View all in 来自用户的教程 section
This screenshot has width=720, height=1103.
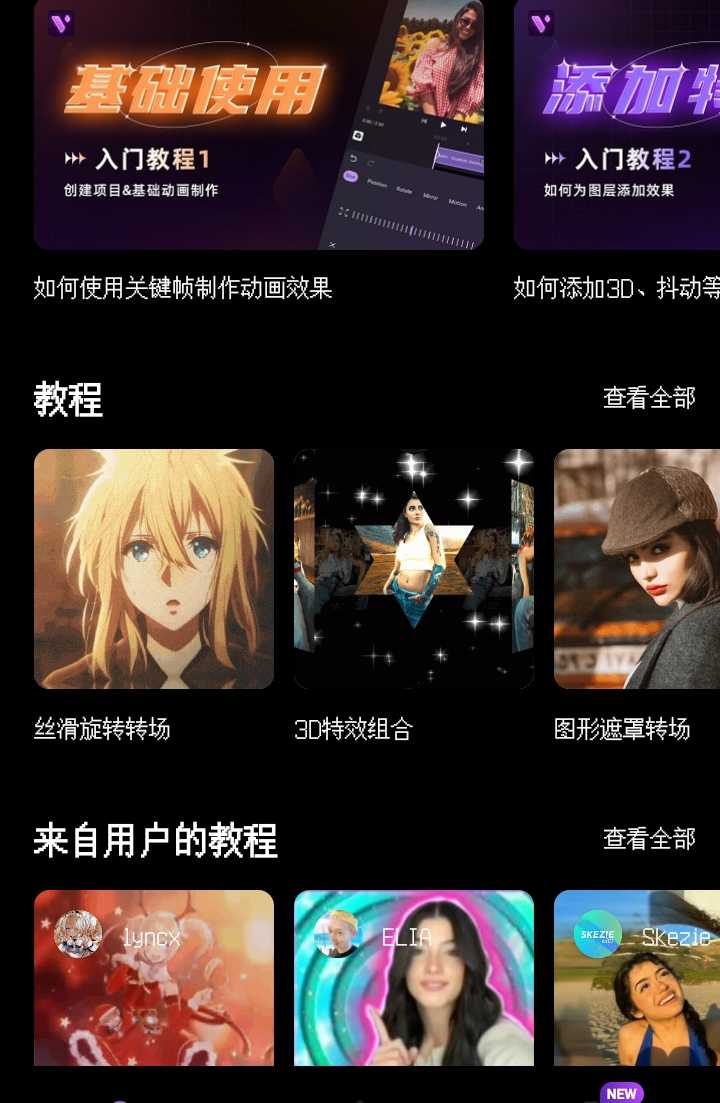pyautogui.click(x=649, y=839)
